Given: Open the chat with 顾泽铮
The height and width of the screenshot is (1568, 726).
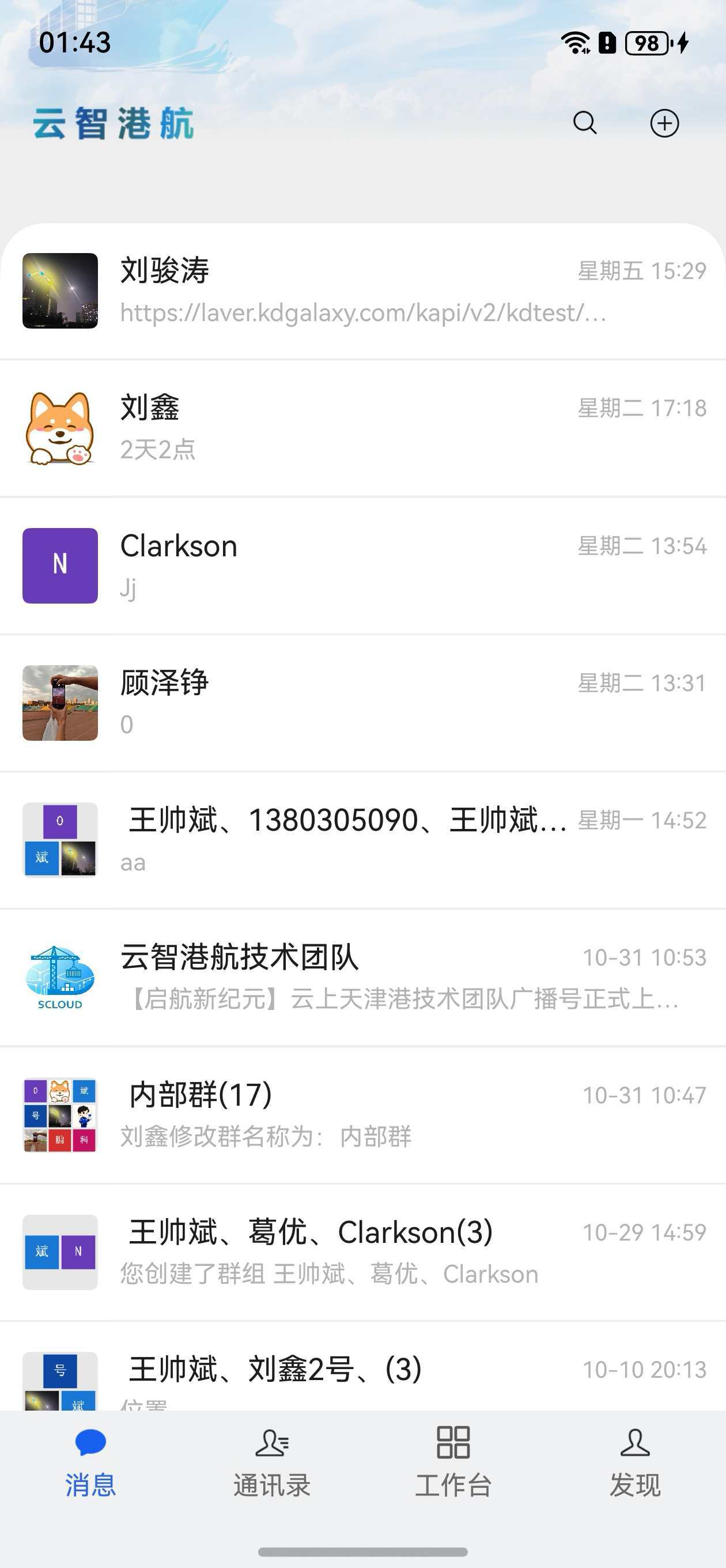Looking at the screenshot, I should coord(362,703).
